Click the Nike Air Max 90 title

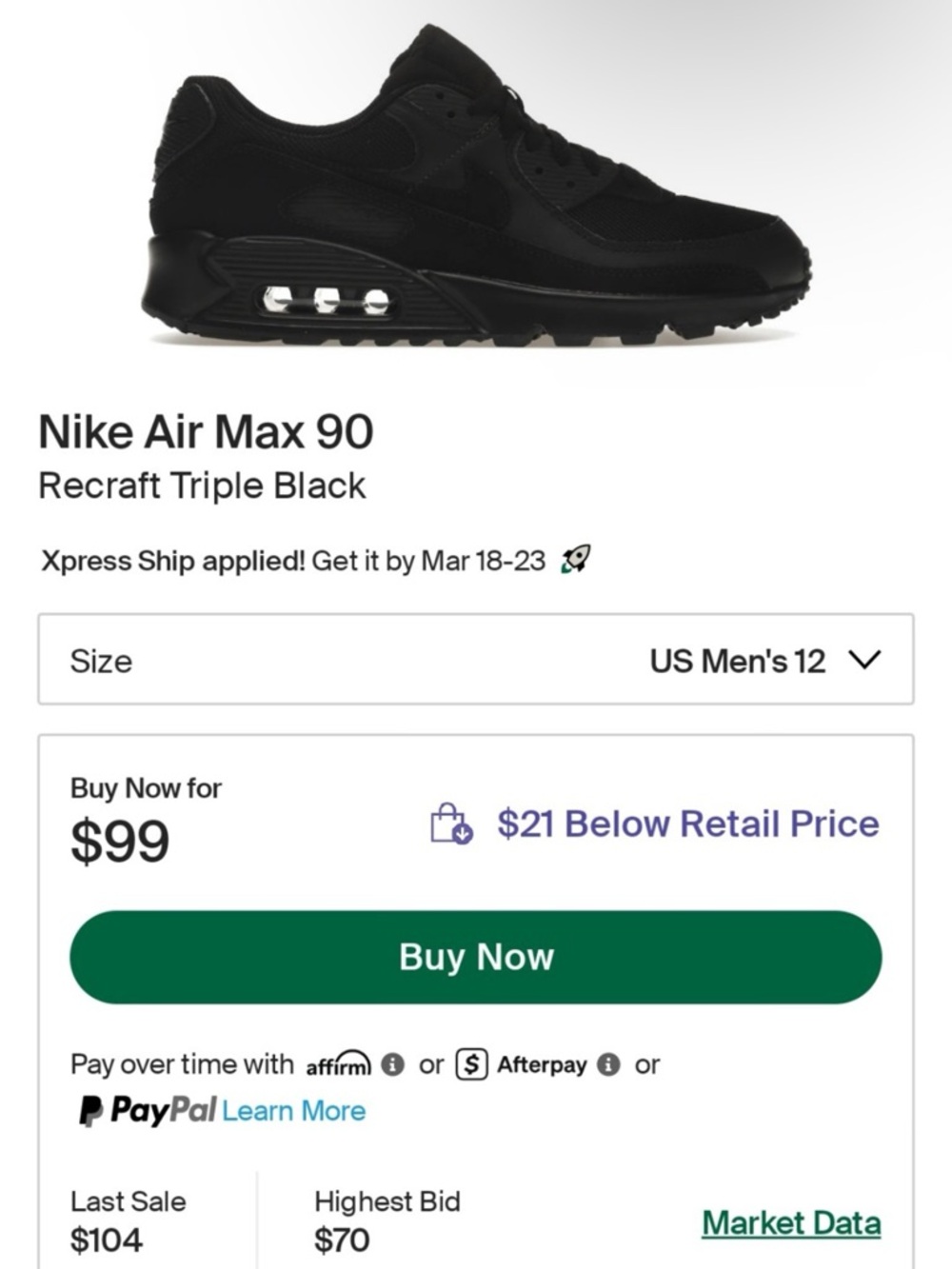(x=207, y=432)
